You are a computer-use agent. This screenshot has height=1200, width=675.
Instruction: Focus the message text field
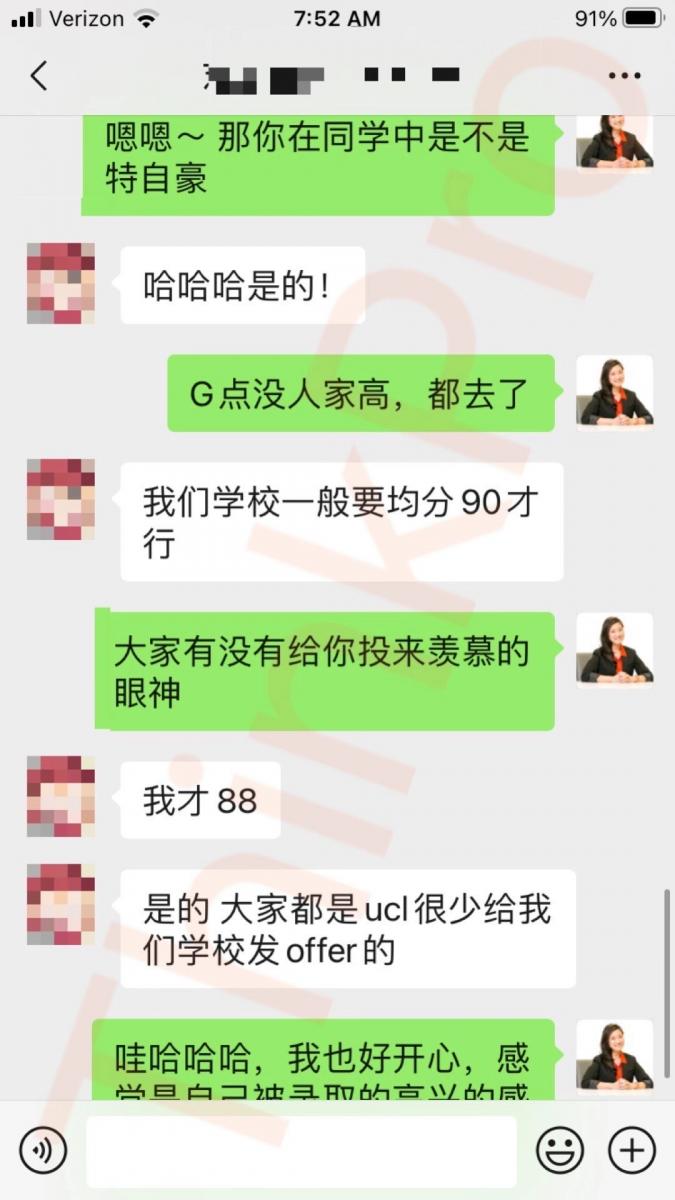click(x=301, y=1152)
